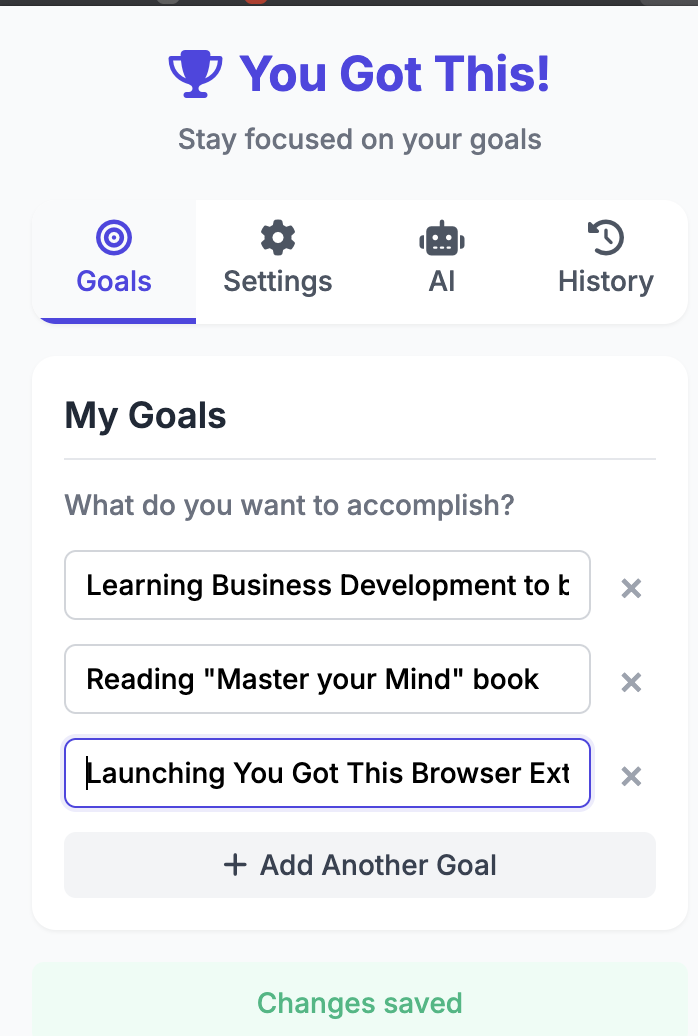Edit the Learning Business Development goal field
Image resolution: width=698 pixels, height=1036 pixels.
[327, 585]
